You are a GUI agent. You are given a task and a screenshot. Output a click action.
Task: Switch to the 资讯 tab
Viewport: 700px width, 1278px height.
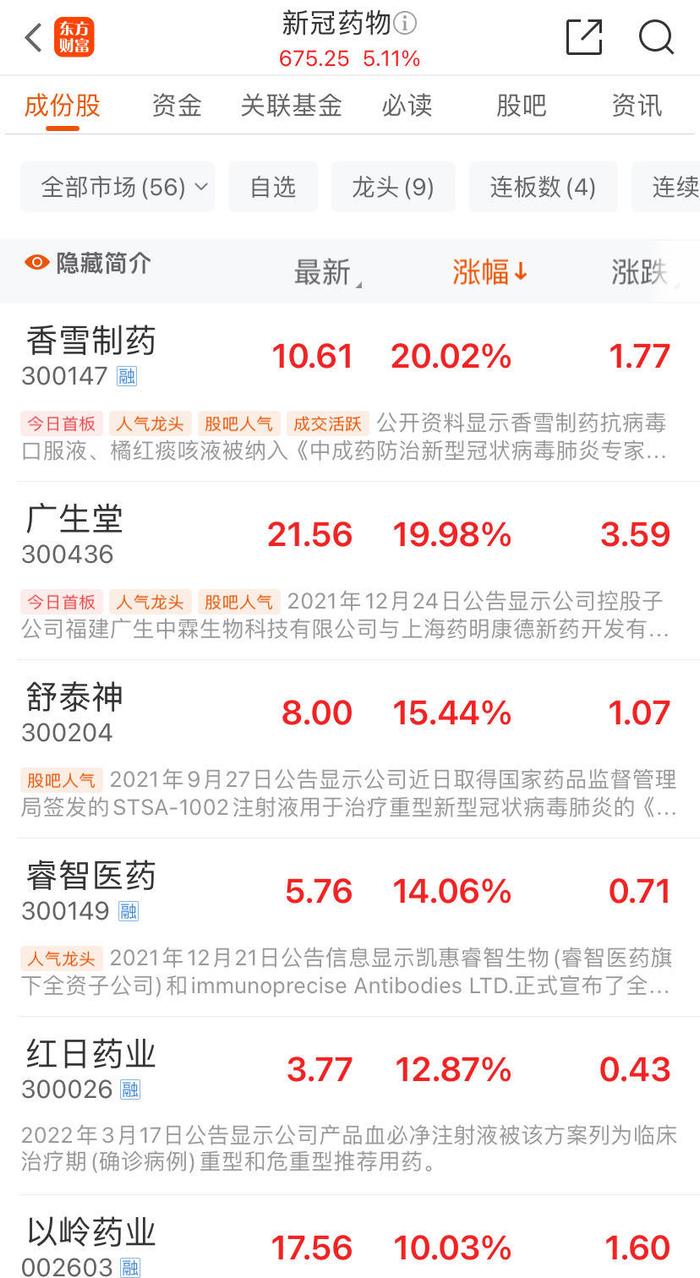point(637,105)
